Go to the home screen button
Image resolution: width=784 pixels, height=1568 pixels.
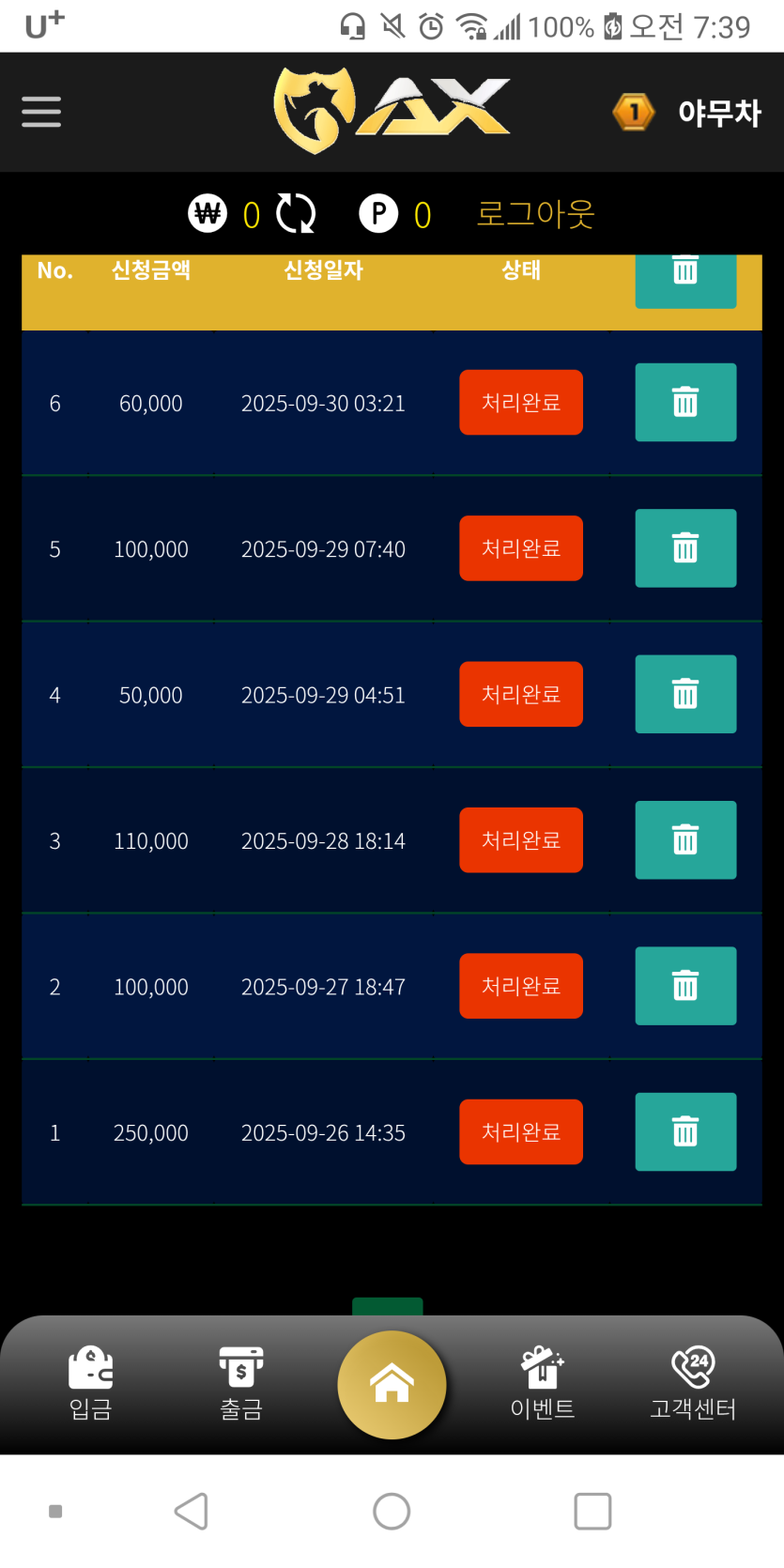coord(392,1385)
